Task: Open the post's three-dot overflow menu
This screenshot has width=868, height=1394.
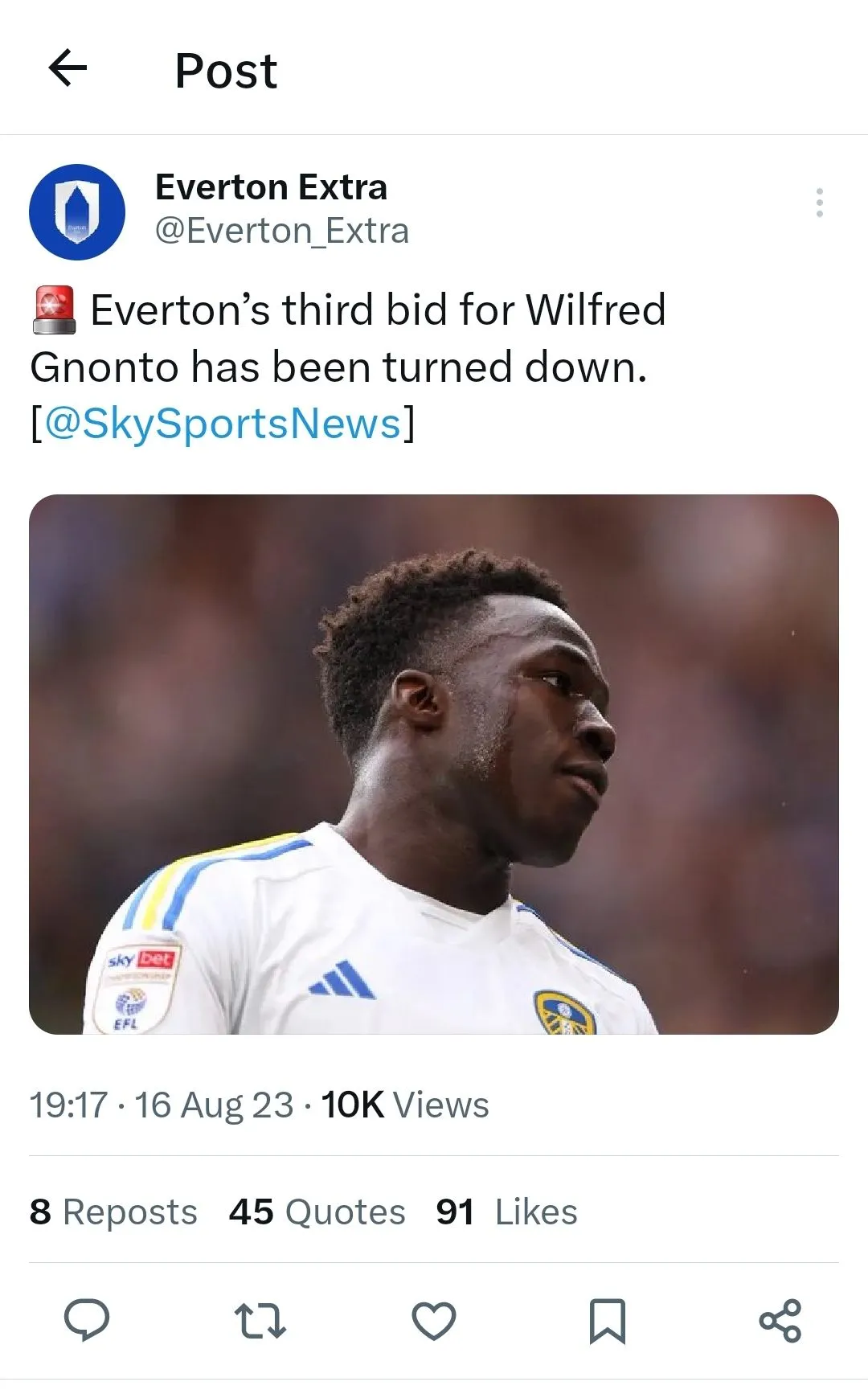Action: click(819, 203)
